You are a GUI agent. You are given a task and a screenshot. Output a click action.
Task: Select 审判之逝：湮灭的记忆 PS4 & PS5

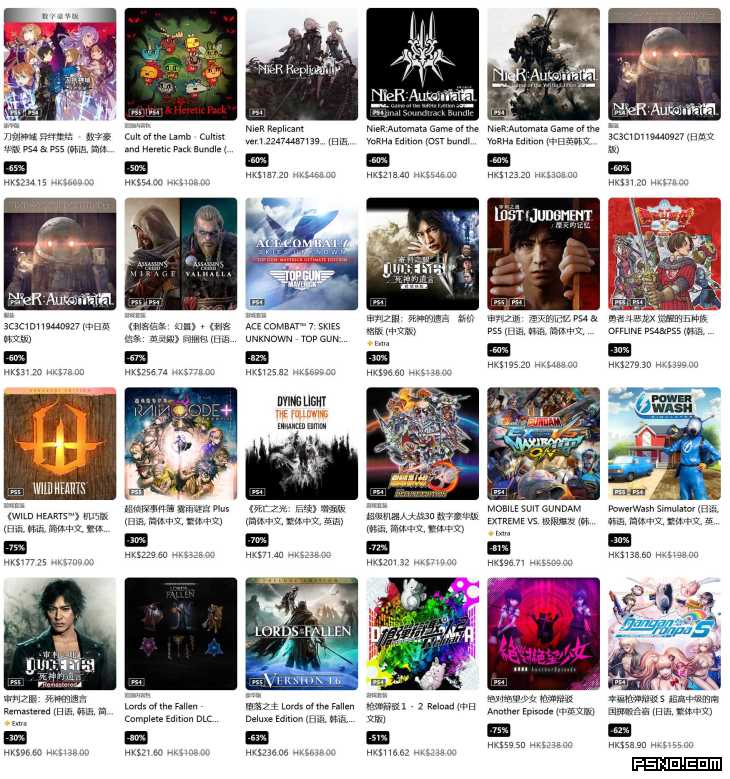(x=543, y=254)
